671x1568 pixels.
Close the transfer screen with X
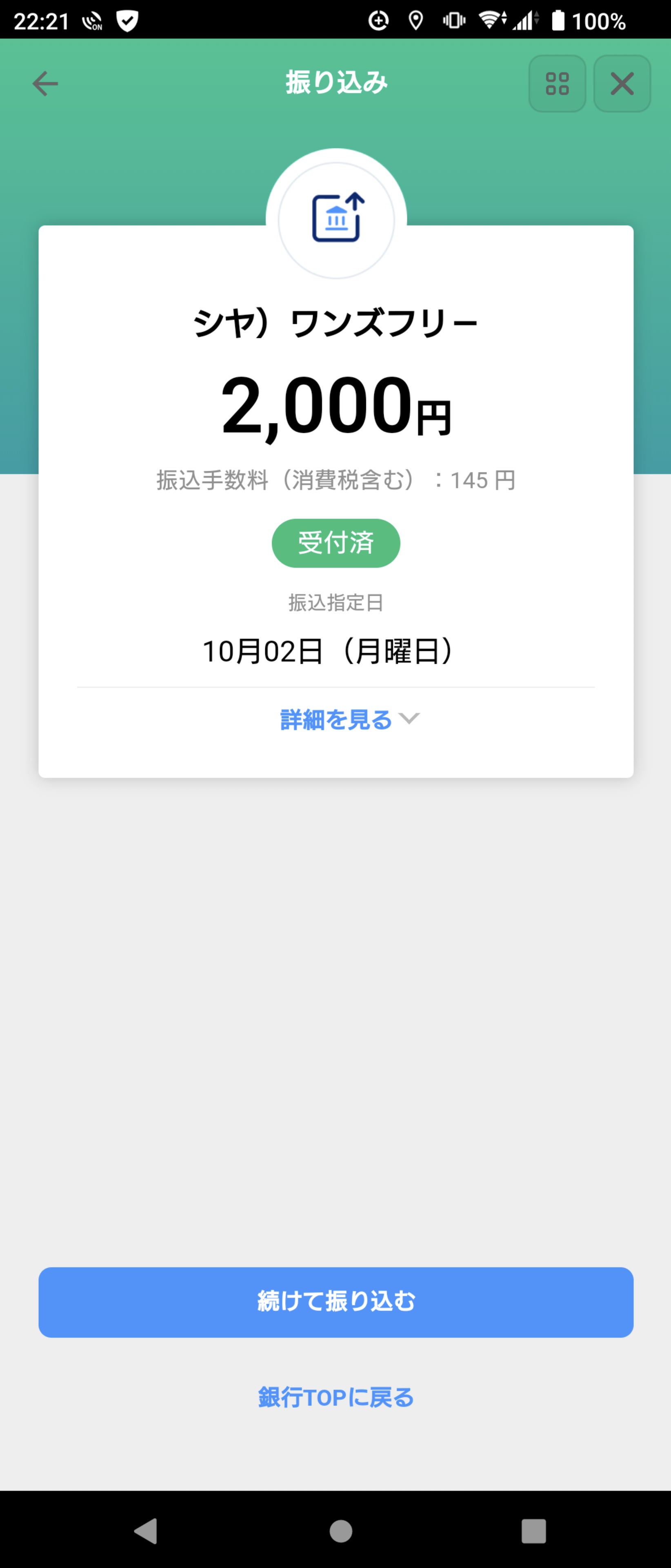tap(622, 84)
